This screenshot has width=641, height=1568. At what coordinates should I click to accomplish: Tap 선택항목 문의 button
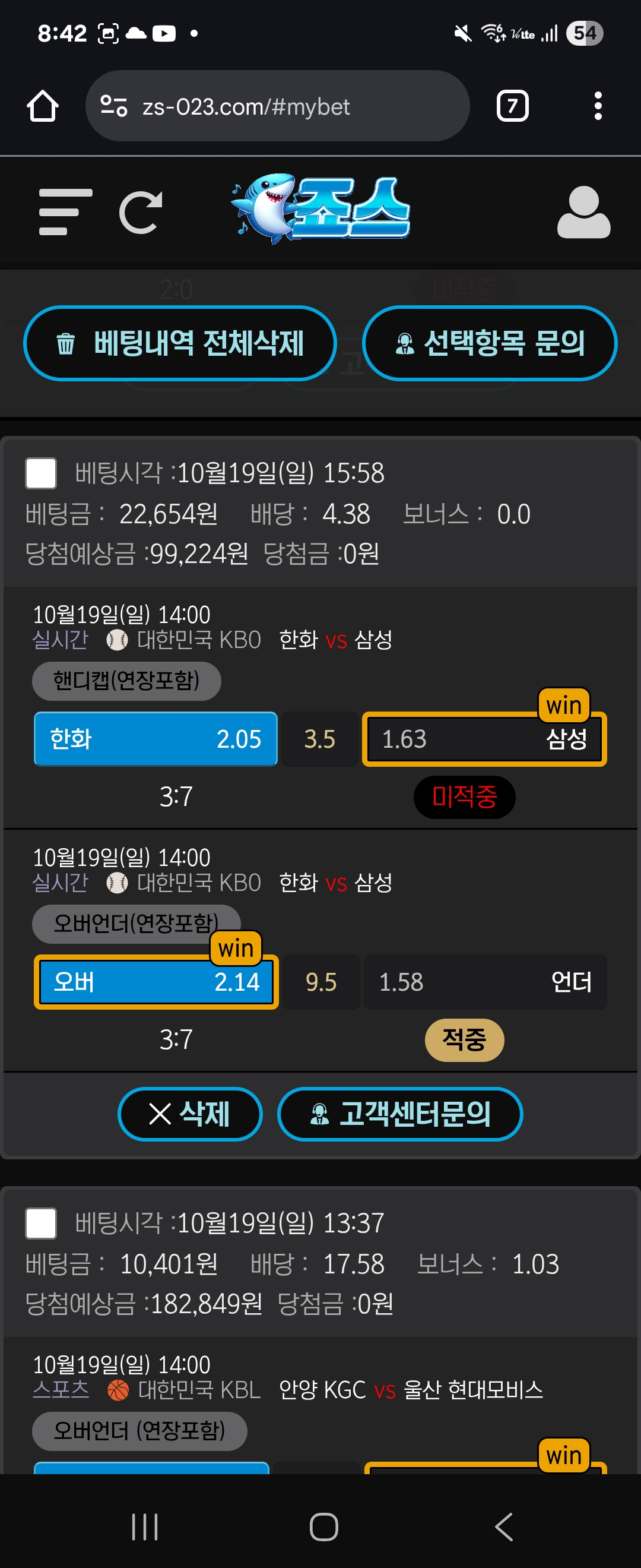click(x=489, y=343)
